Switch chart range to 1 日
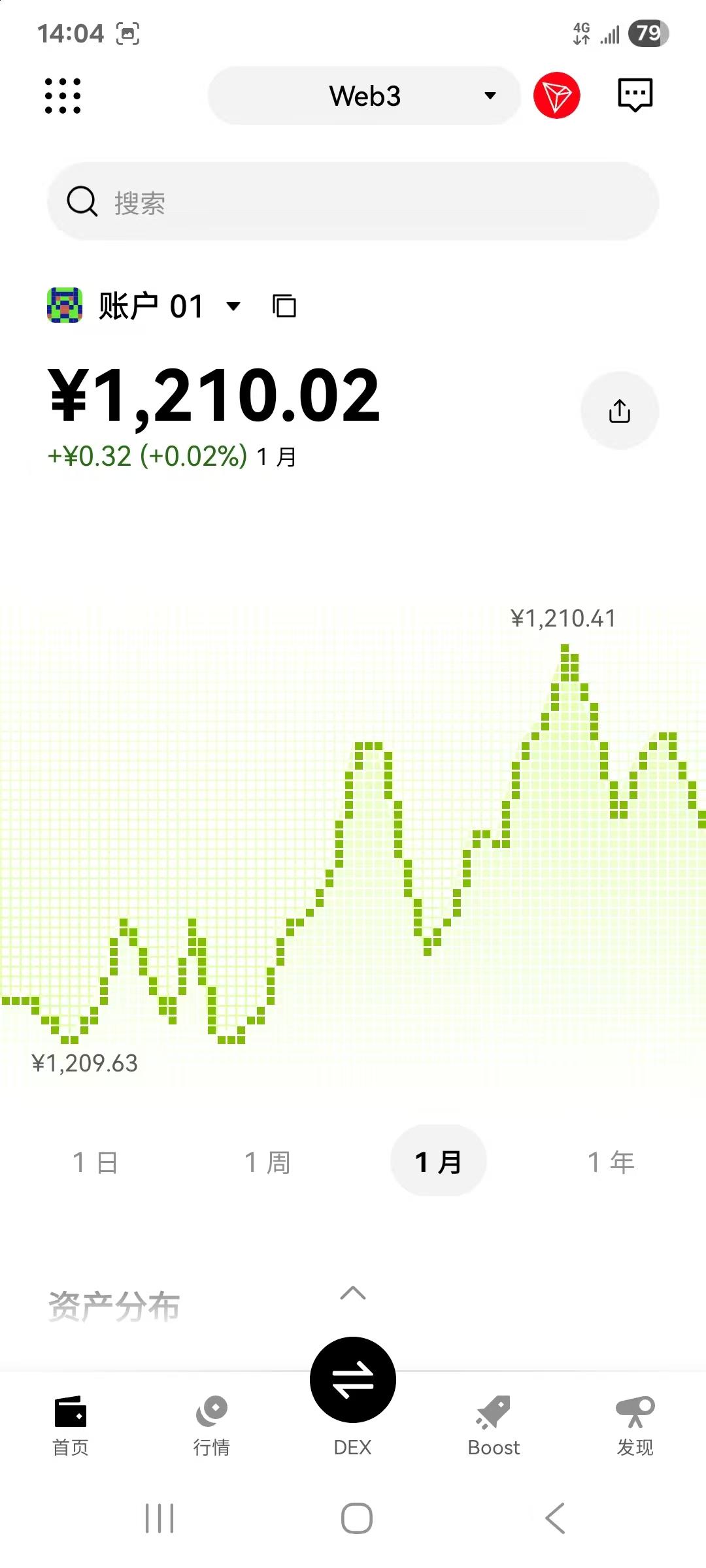The height and width of the screenshot is (1568, 706). coord(95,1162)
